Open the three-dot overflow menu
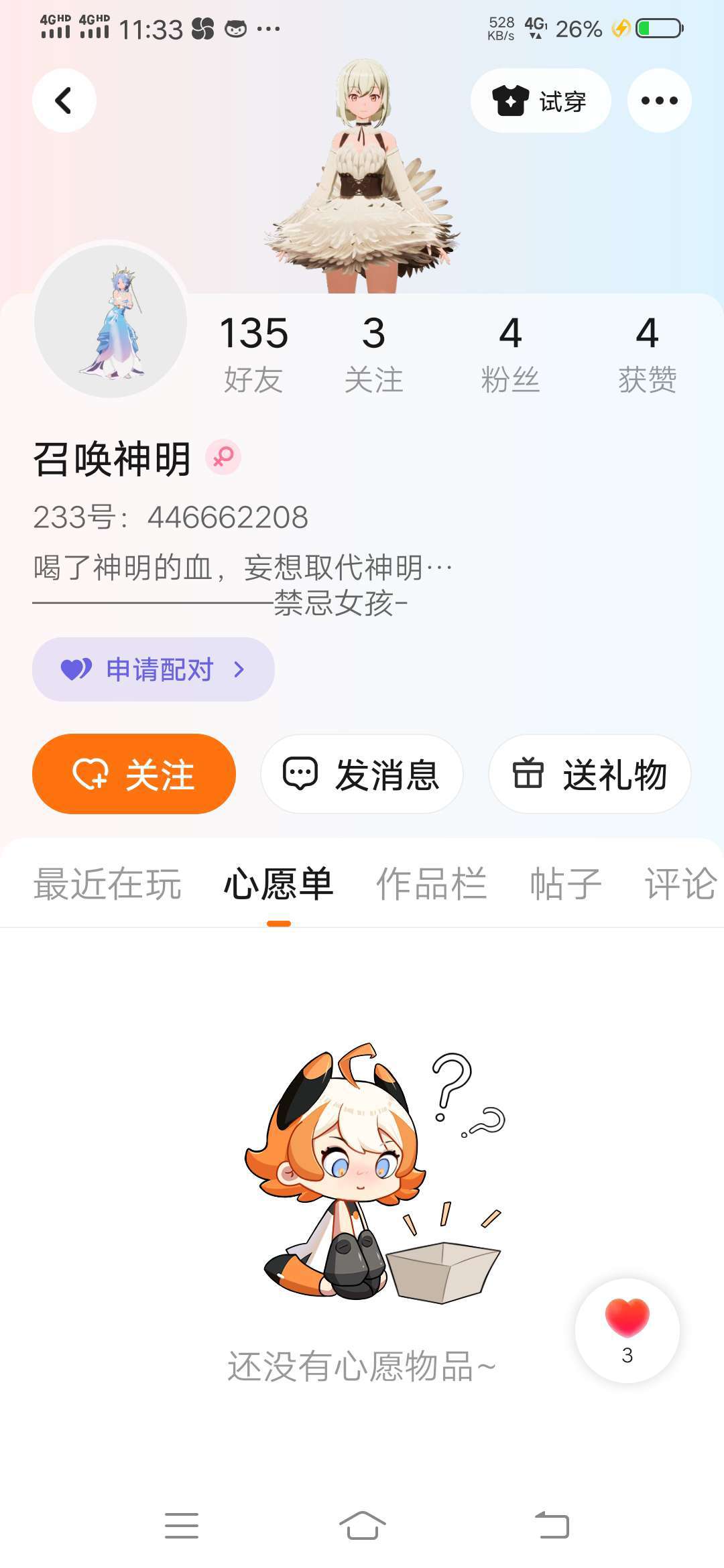The image size is (724, 1568). (659, 101)
